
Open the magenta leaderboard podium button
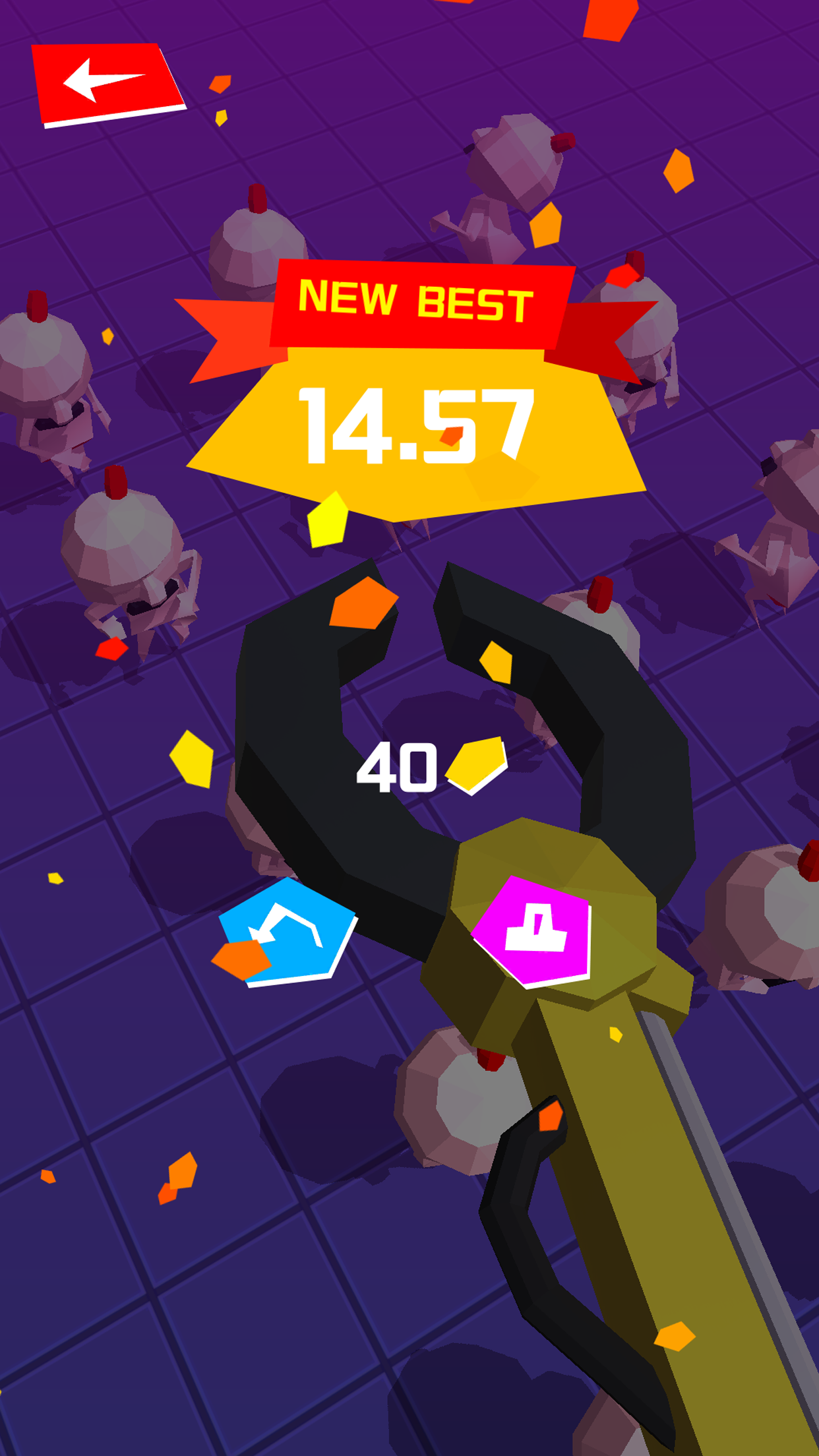pyautogui.click(x=533, y=932)
